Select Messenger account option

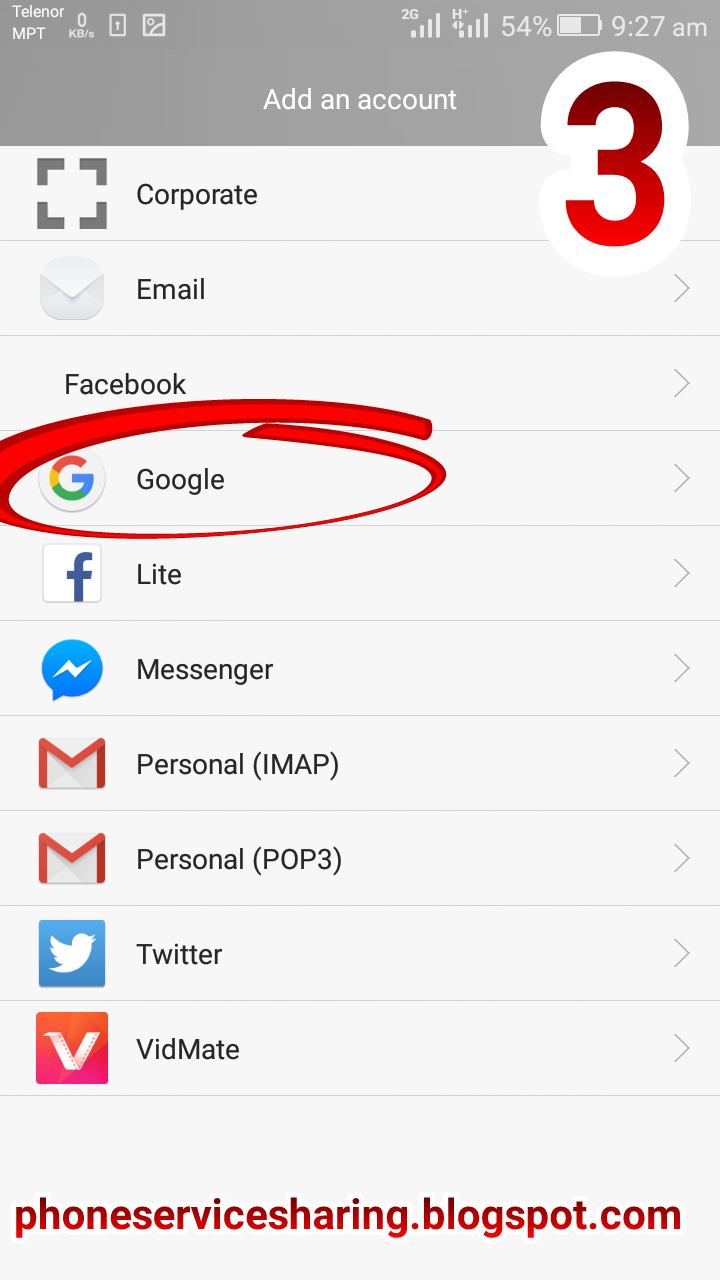coord(360,669)
